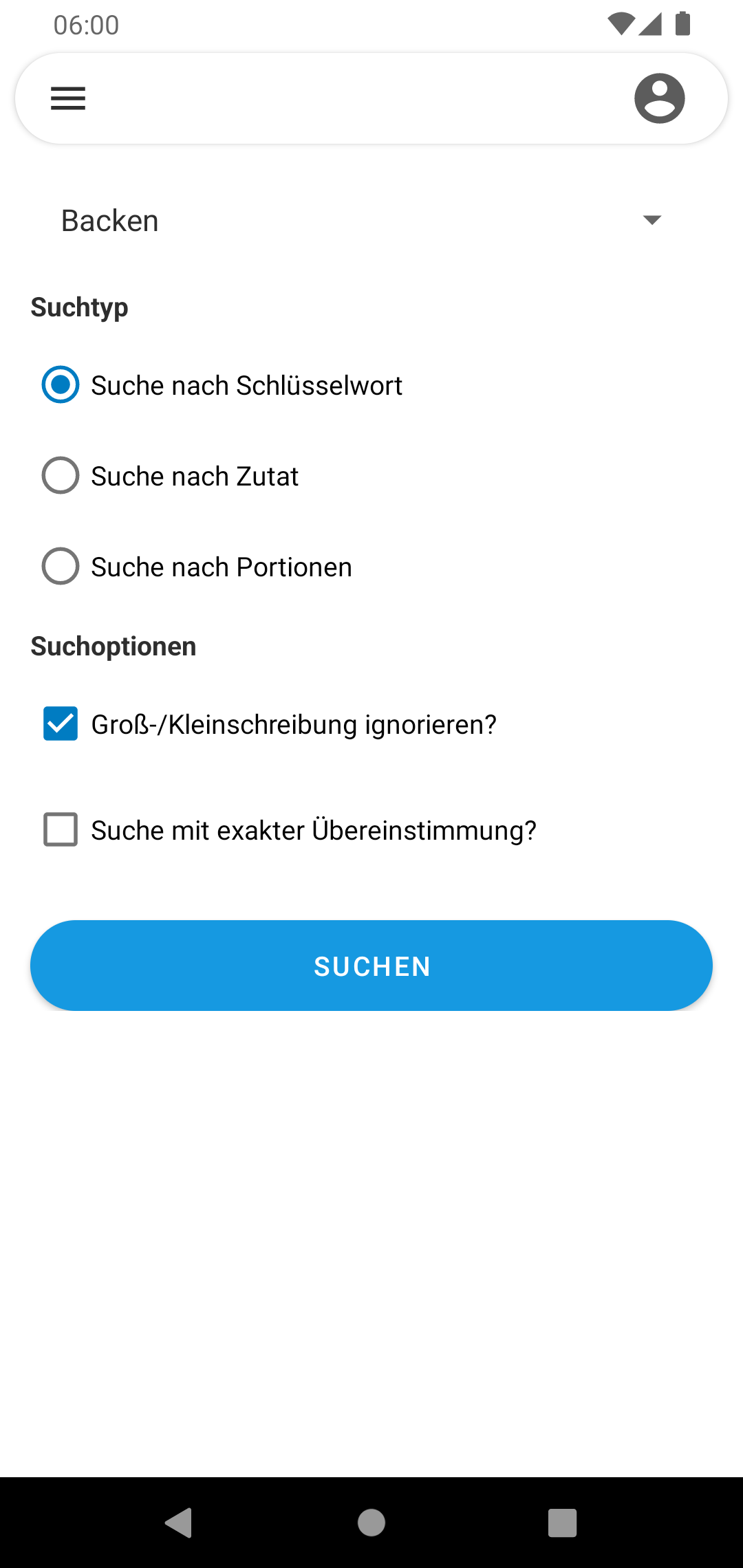The height and width of the screenshot is (1568, 743).
Task: Return to the home screen
Action: (371, 1523)
